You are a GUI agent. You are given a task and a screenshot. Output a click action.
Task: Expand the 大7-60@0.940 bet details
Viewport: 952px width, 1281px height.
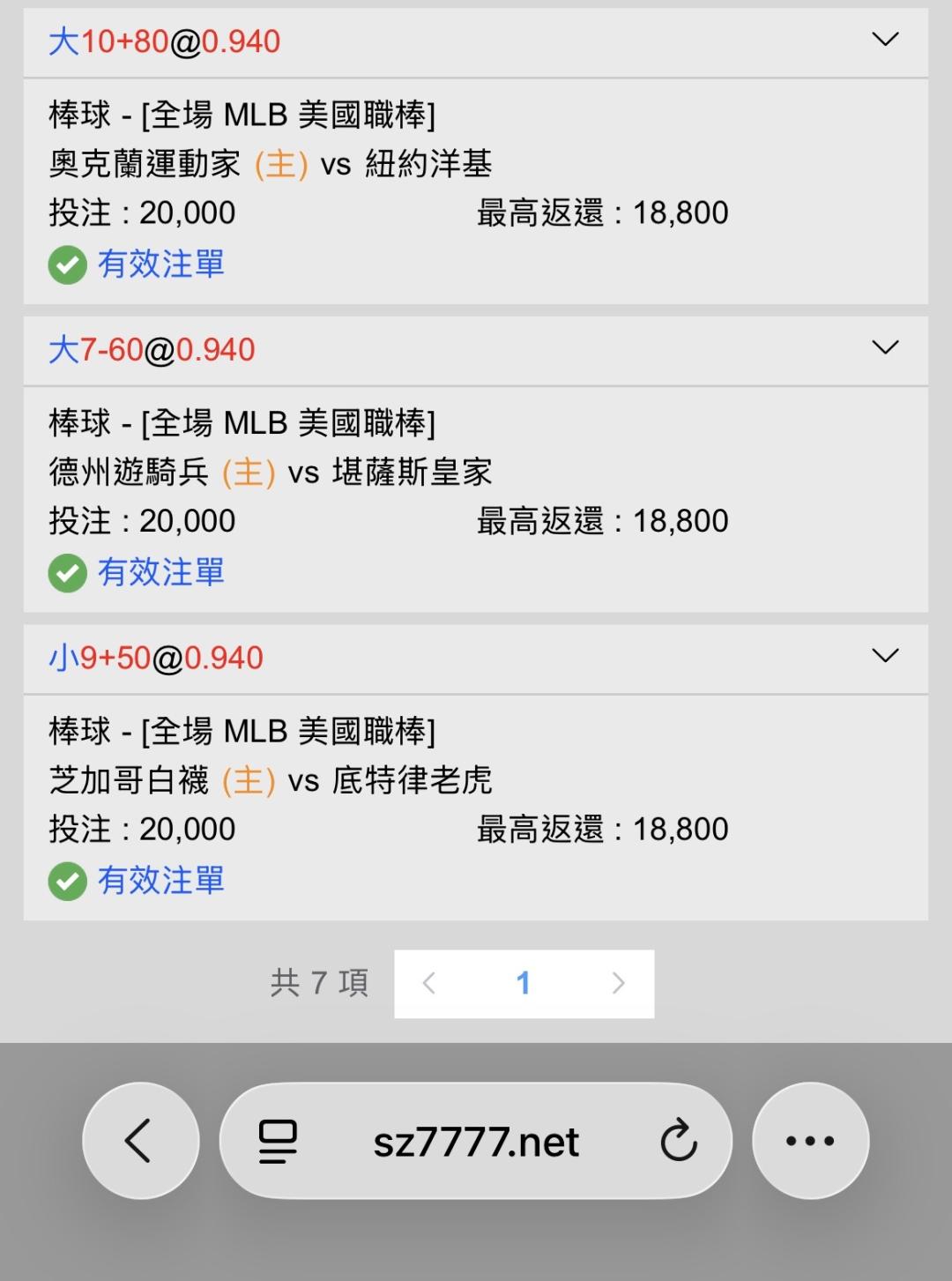(885, 347)
